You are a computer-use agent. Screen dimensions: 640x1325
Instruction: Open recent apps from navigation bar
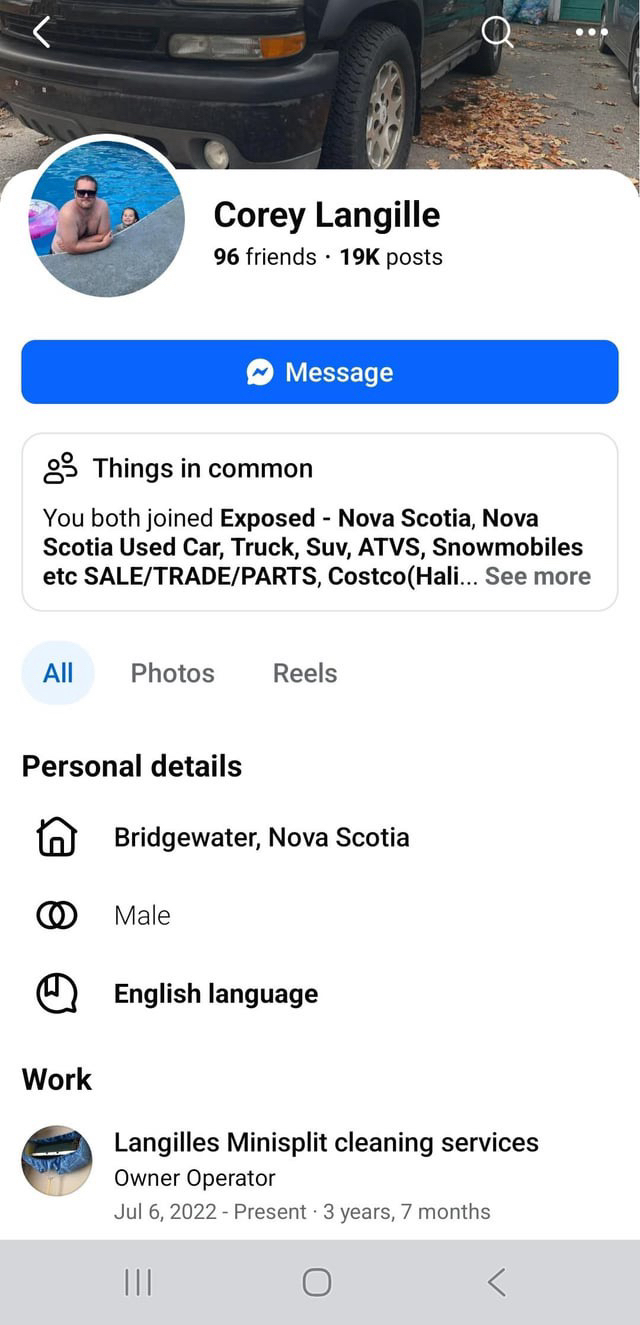pos(138,1282)
